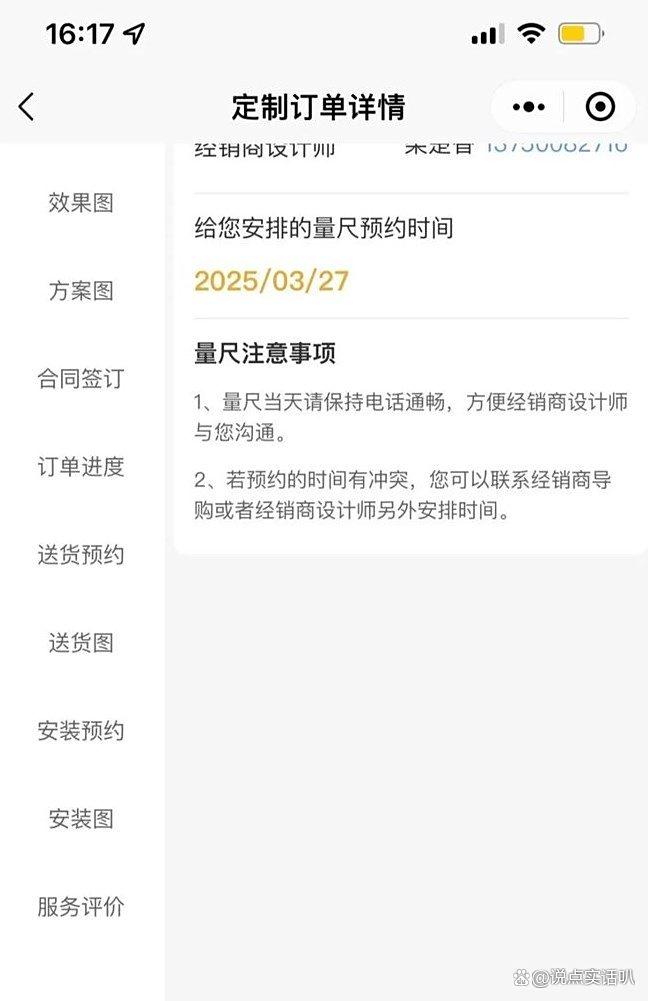Switch to the 效果图 section
This screenshot has height=1001, width=648.
point(81,203)
